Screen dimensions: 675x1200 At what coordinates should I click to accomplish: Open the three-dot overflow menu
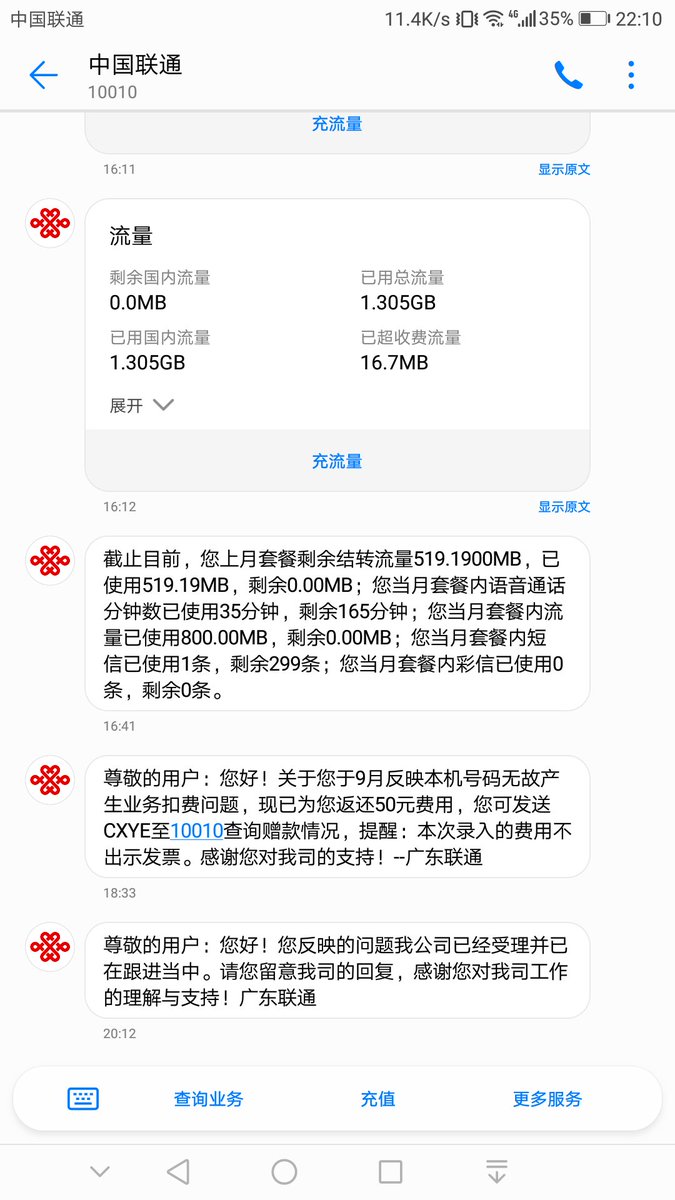tap(631, 75)
